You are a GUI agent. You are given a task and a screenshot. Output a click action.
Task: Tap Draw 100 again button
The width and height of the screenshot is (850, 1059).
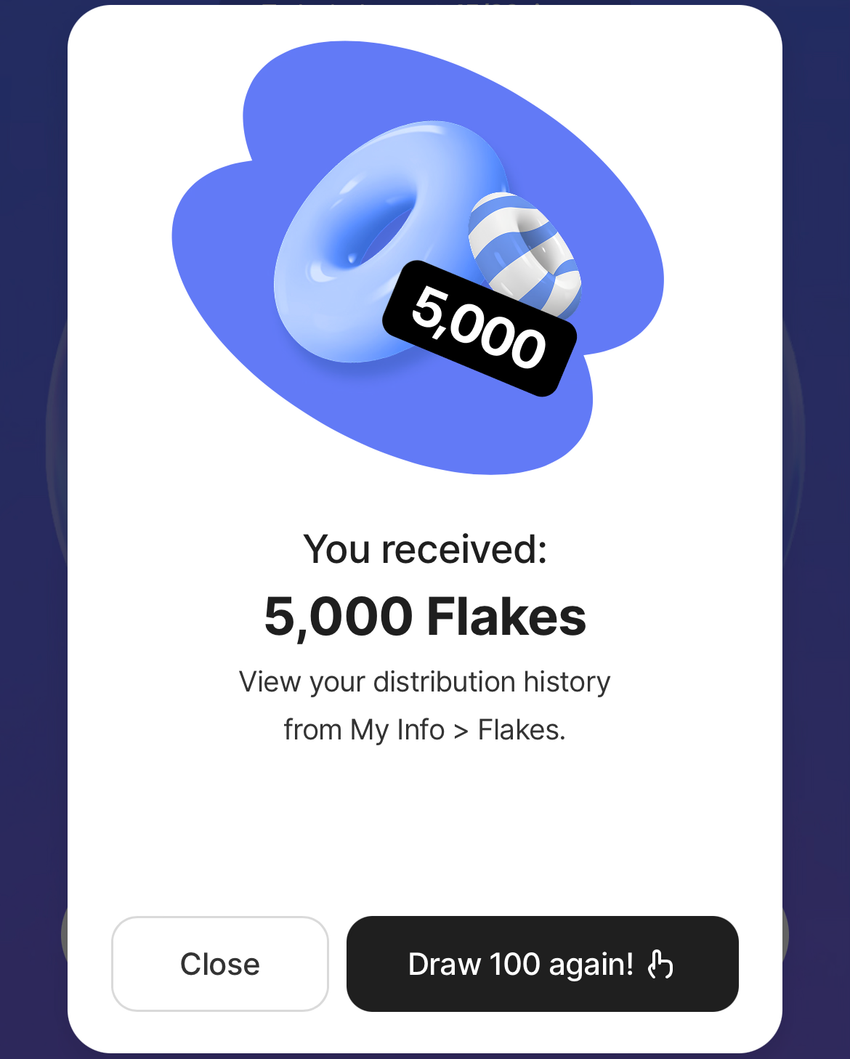pyautogui.click(x=542, y=964)
